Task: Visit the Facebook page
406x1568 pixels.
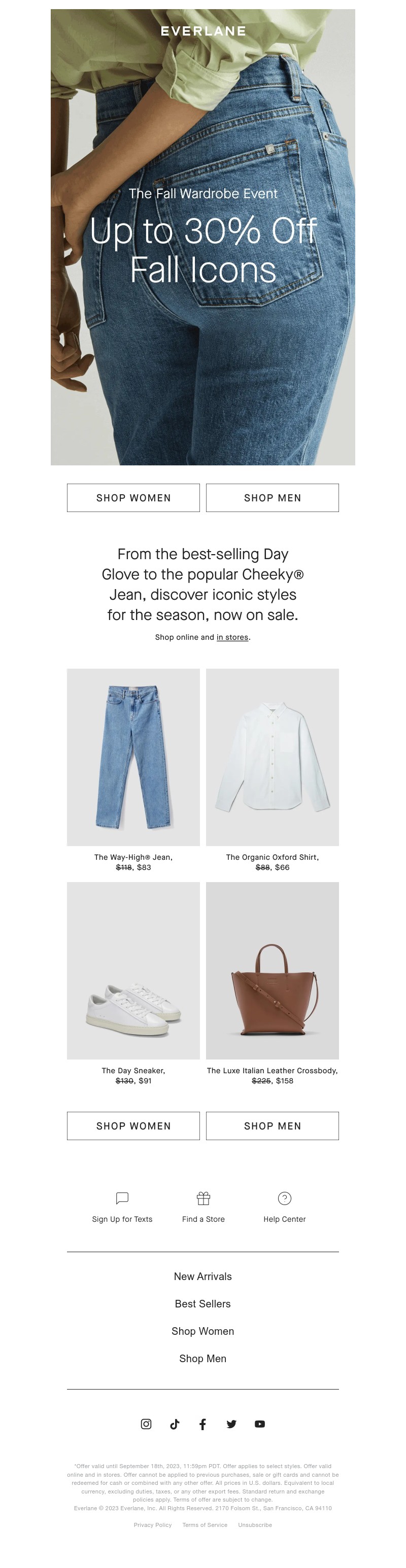Action: click(x=202, y=1423)
